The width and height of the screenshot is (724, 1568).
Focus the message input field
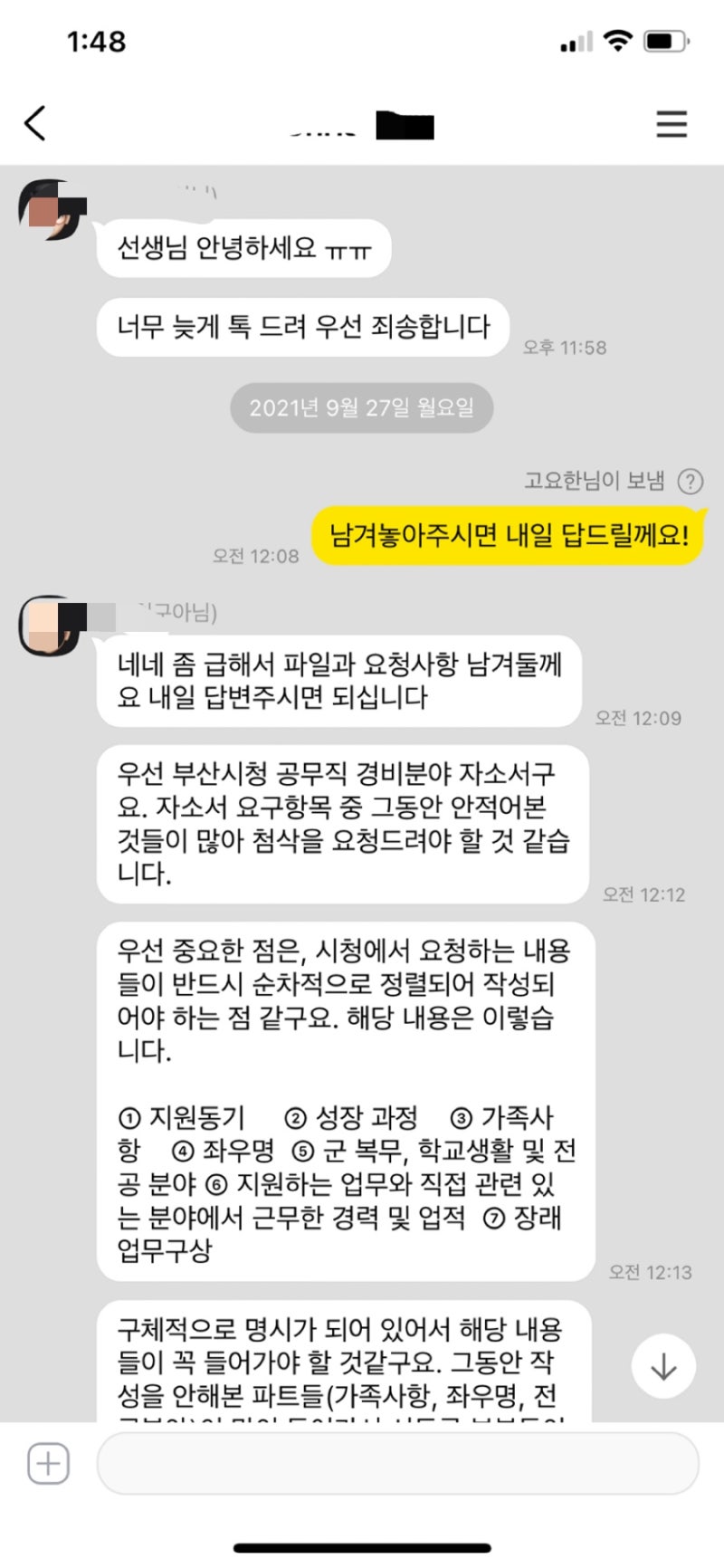coord(396,1463)
